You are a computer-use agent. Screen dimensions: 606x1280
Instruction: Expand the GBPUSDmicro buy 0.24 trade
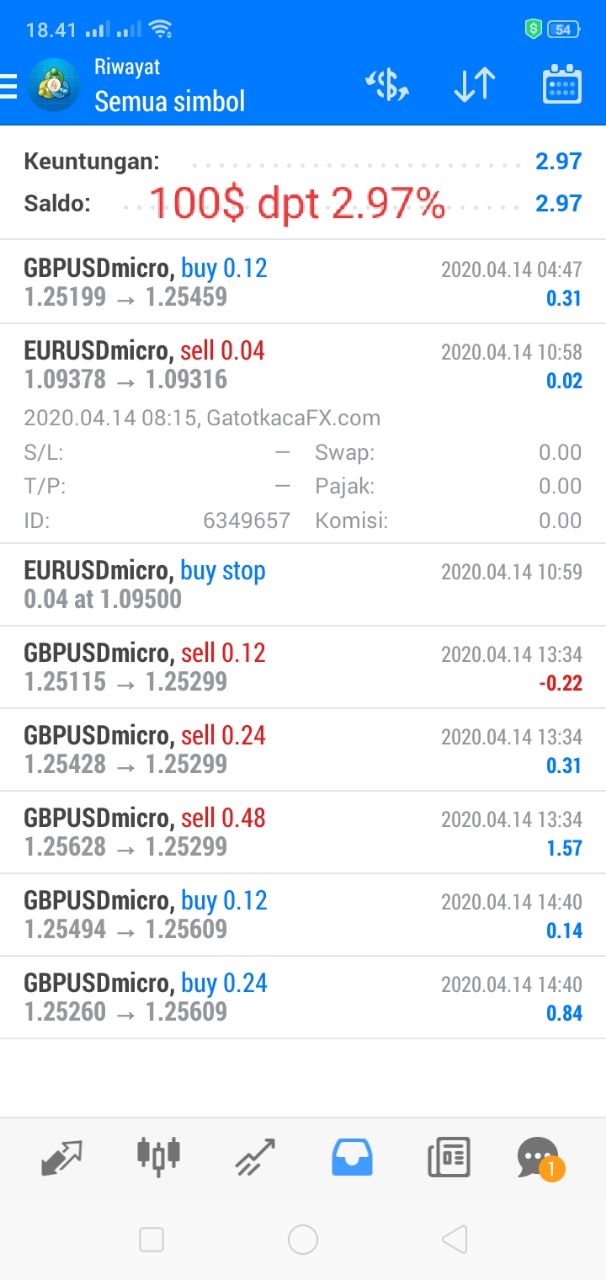click(x=302, y=997)
